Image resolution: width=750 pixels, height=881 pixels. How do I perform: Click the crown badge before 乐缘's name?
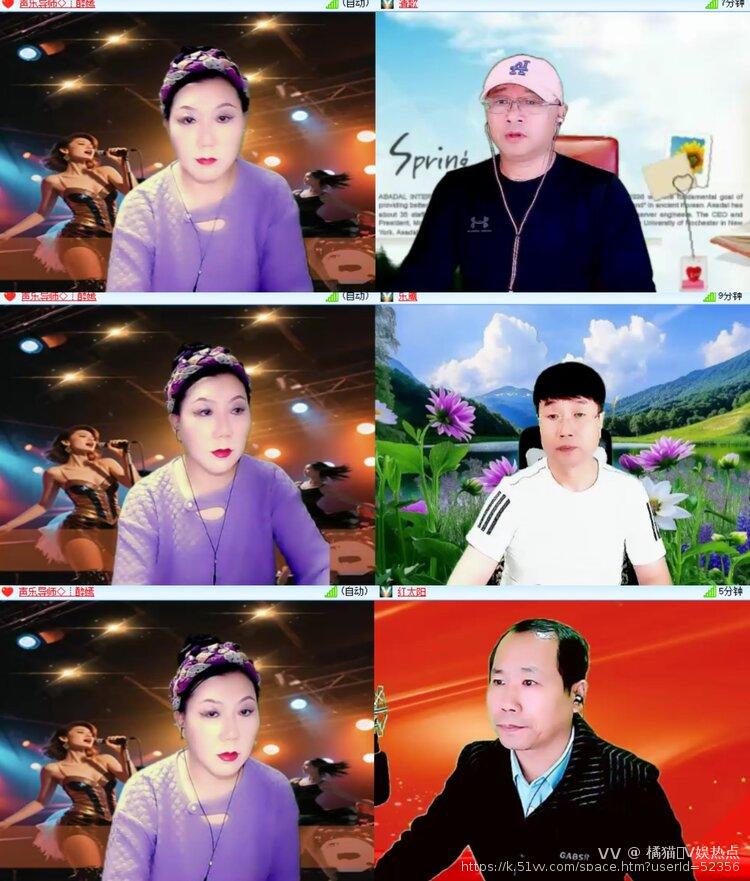click(x=385, y=297)
